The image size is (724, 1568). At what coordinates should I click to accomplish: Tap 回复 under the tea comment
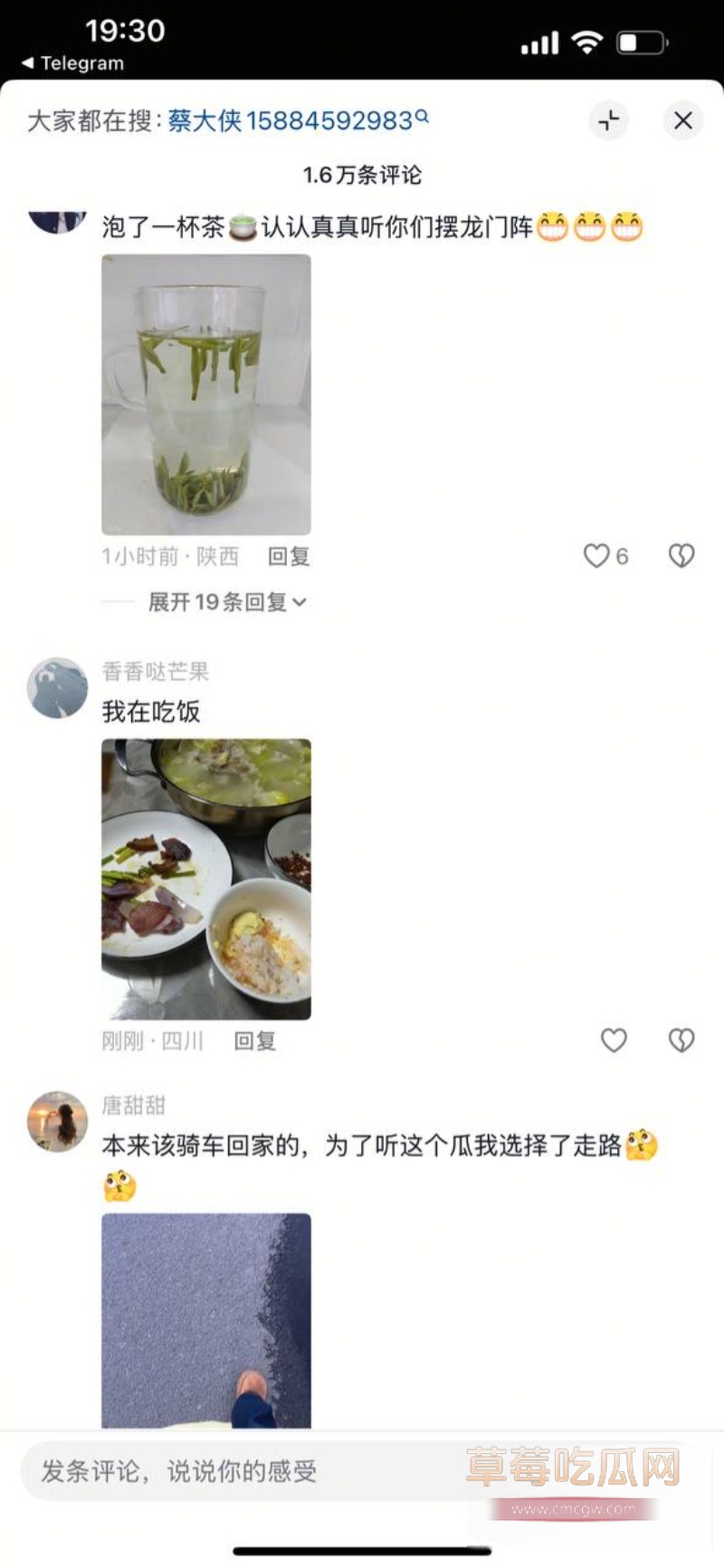pyautogui.click(x=290, y=556)
